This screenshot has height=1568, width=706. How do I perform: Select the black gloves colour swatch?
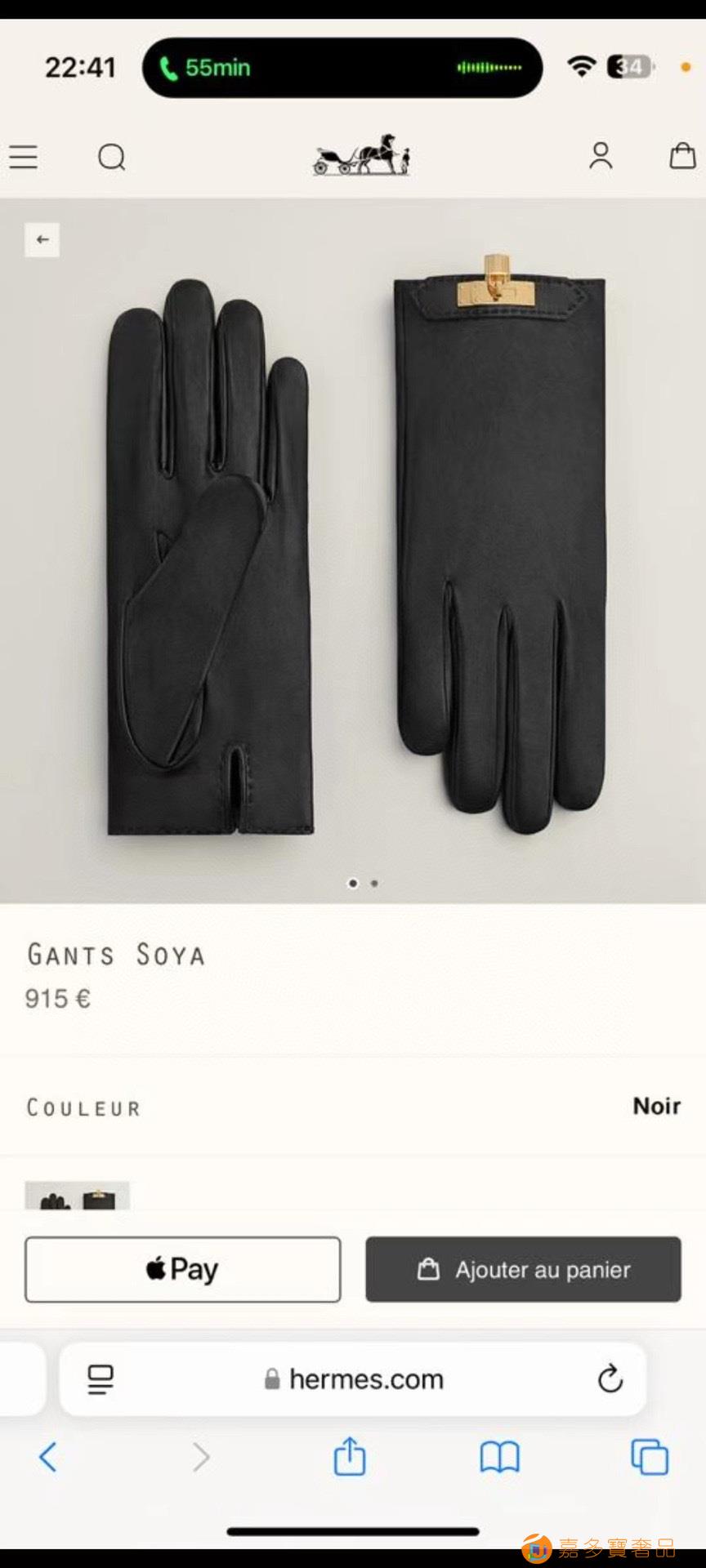(77, 1196)
